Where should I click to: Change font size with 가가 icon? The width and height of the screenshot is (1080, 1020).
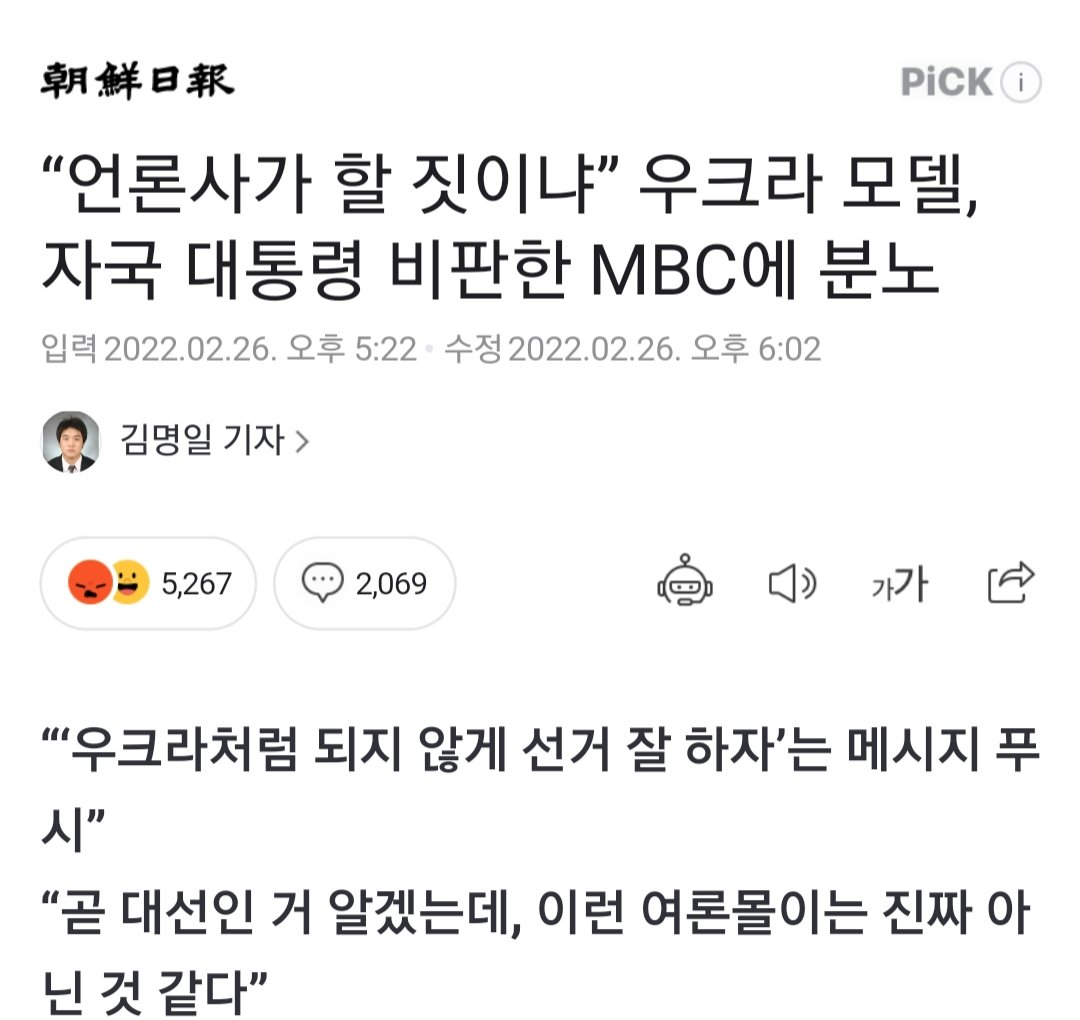[899, 584]
